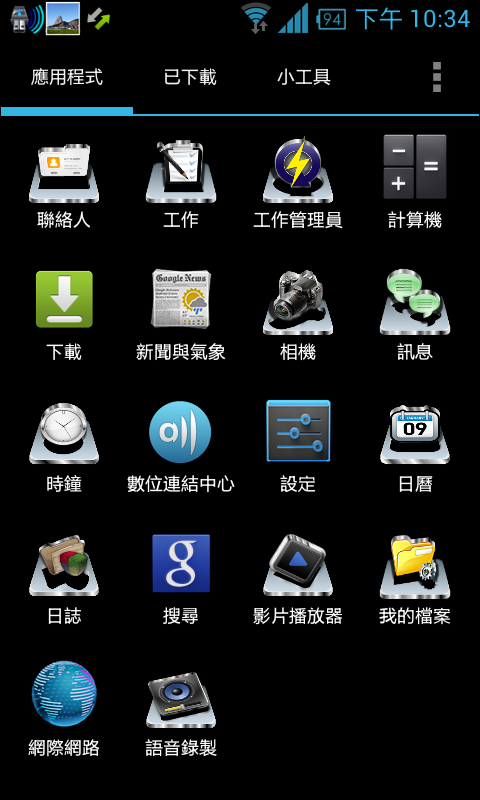
Task: Switch to the 已下載 tab
Action: click(x=190, y=78)
